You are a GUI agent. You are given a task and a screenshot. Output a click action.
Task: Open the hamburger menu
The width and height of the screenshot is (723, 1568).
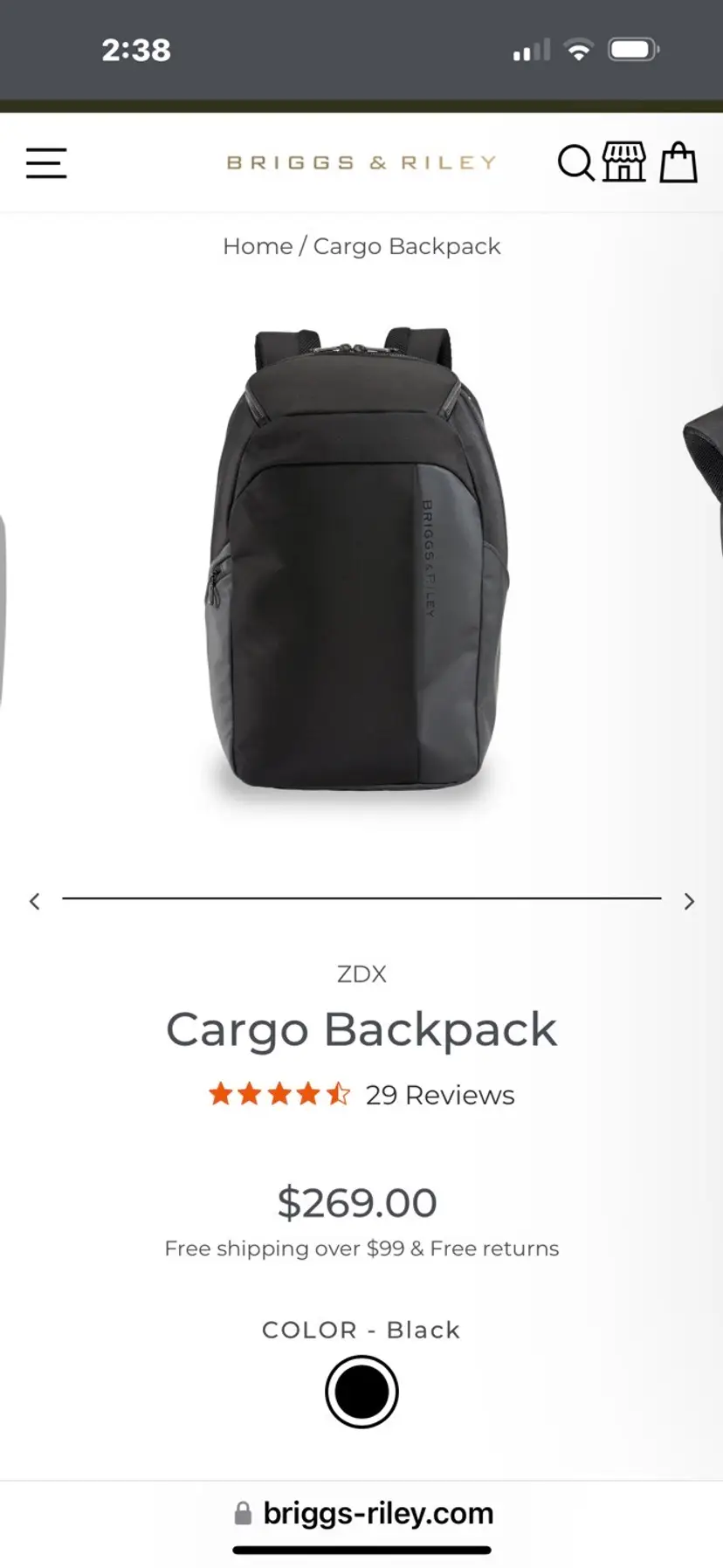(46, 163)
